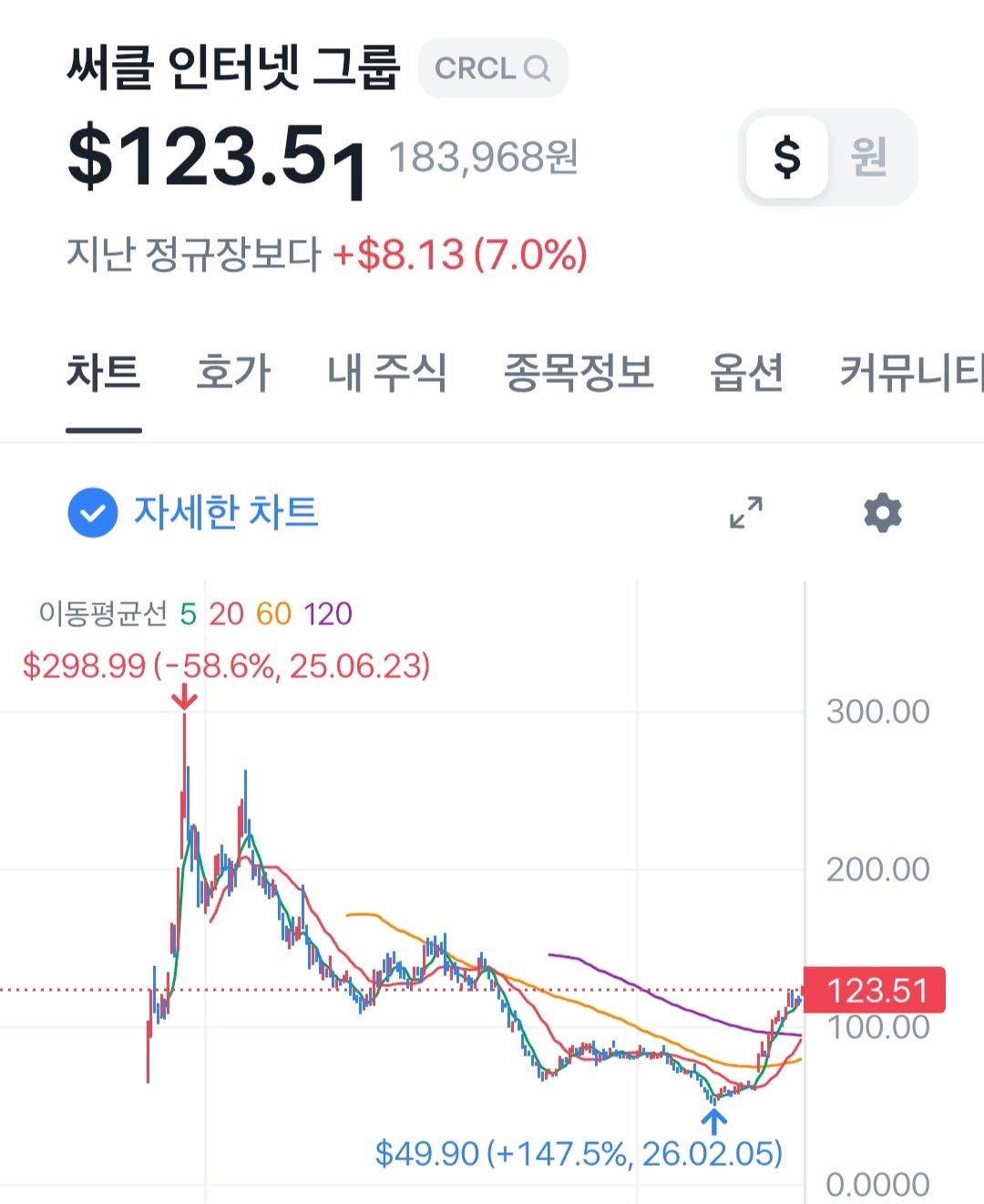Go to the 종목정보 tab
Image resolution: width=984 pixels, height=1204 pixels.
tap(579, 373)
